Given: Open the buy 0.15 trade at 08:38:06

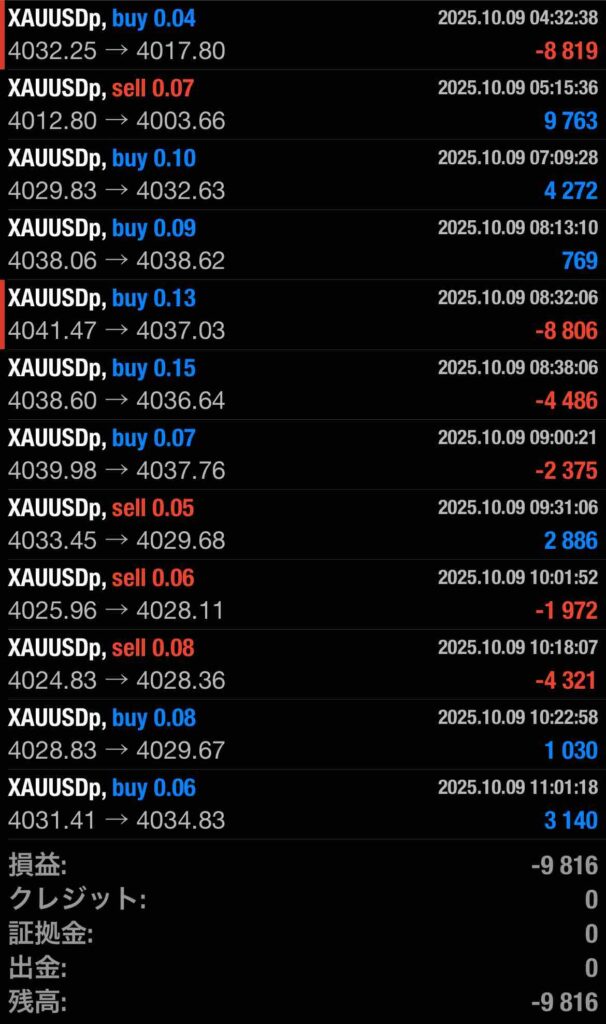Looking at the screenshot, I should pos(303,385).
